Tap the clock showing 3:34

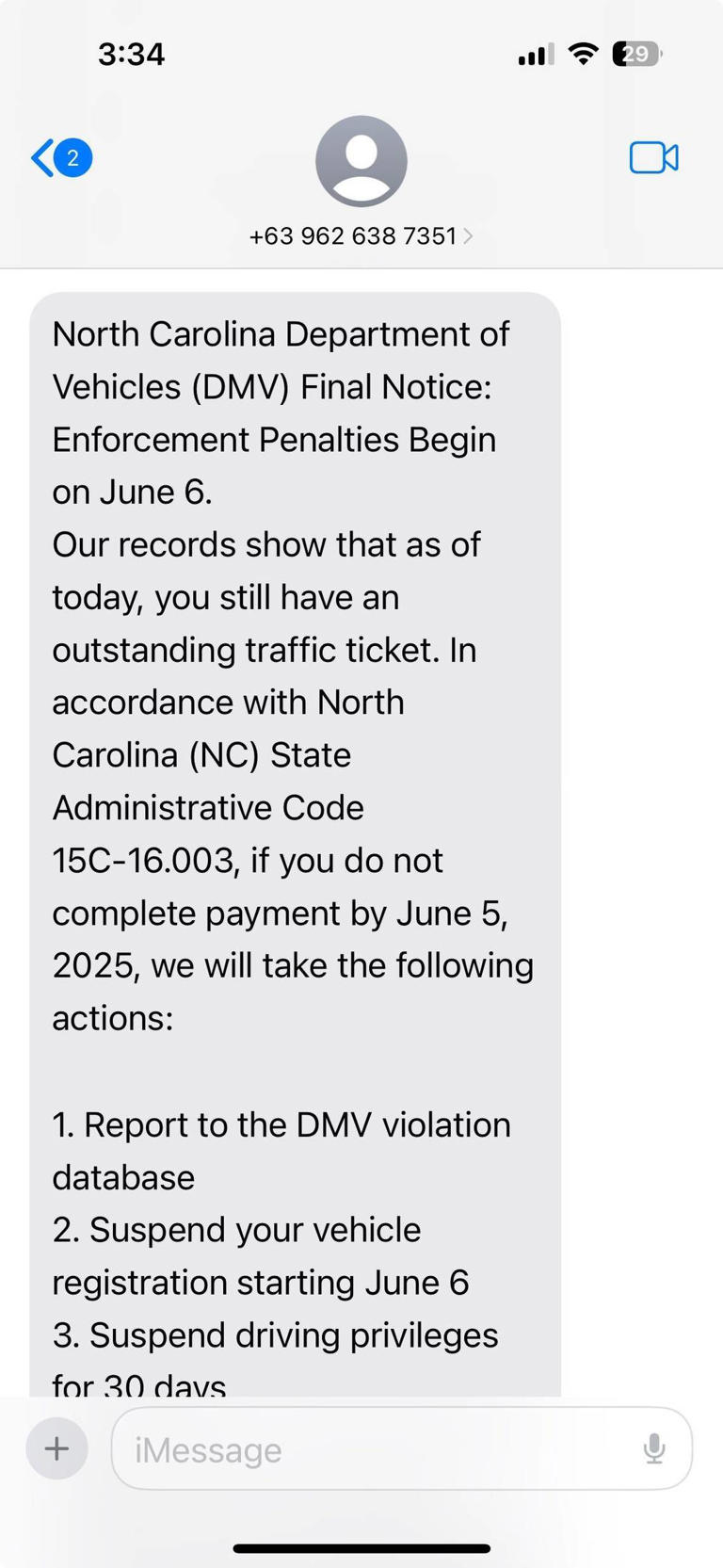click(x=132, y=54)
